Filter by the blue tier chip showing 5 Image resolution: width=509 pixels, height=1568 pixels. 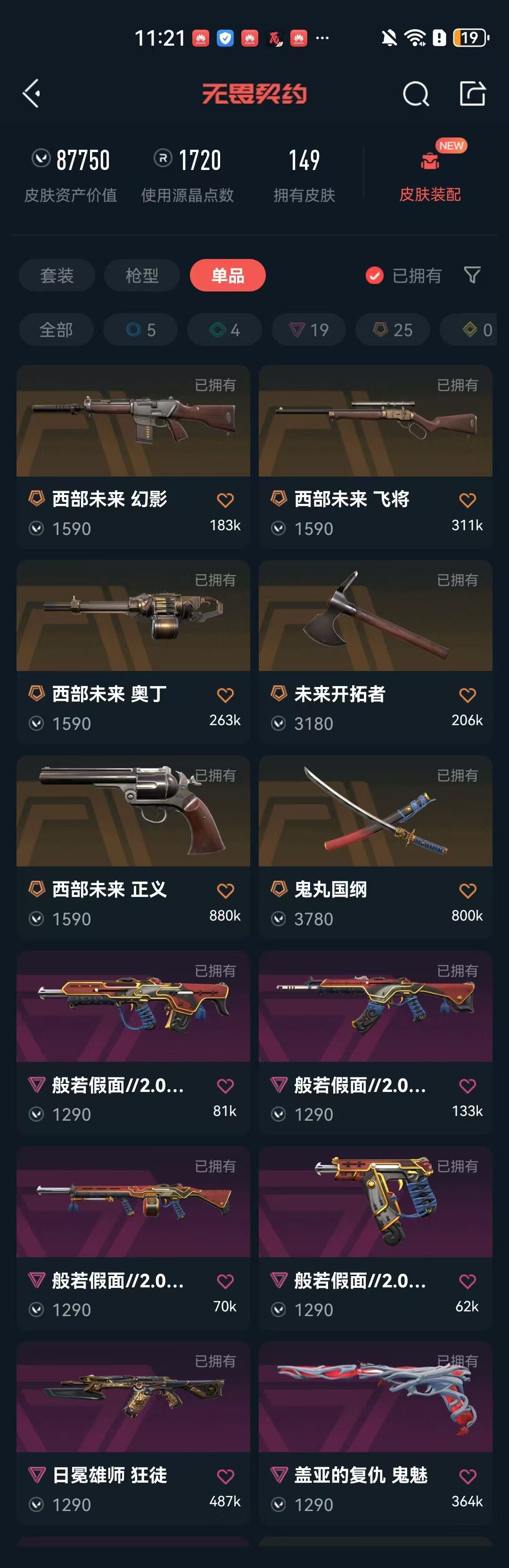(x=140, y=330)
